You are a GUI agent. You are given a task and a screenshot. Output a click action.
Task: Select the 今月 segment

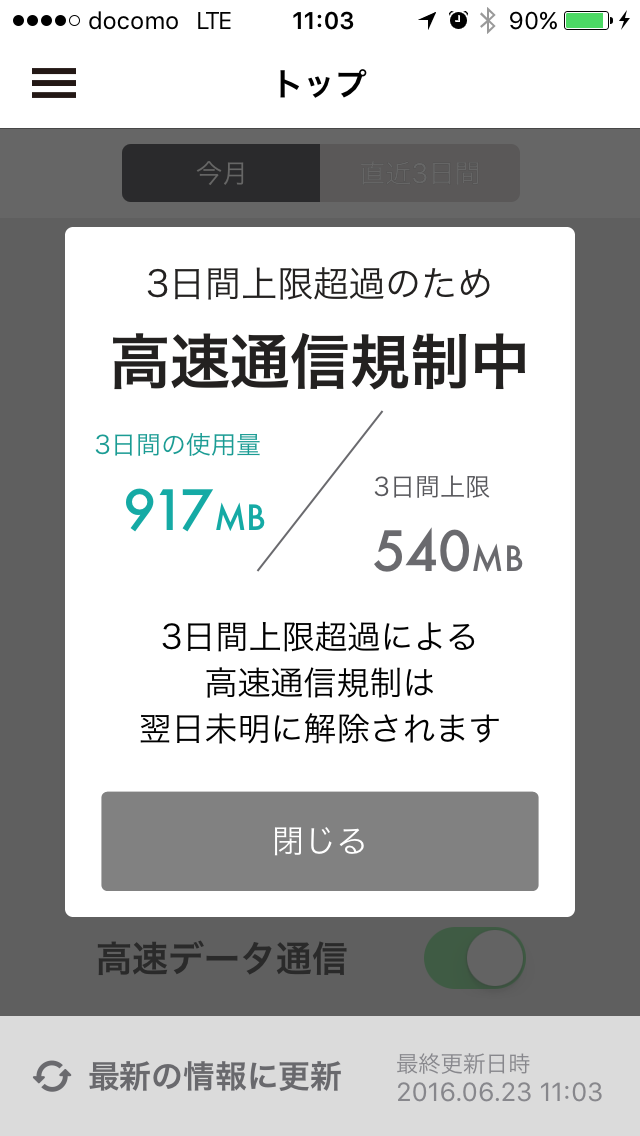[221, 173]
